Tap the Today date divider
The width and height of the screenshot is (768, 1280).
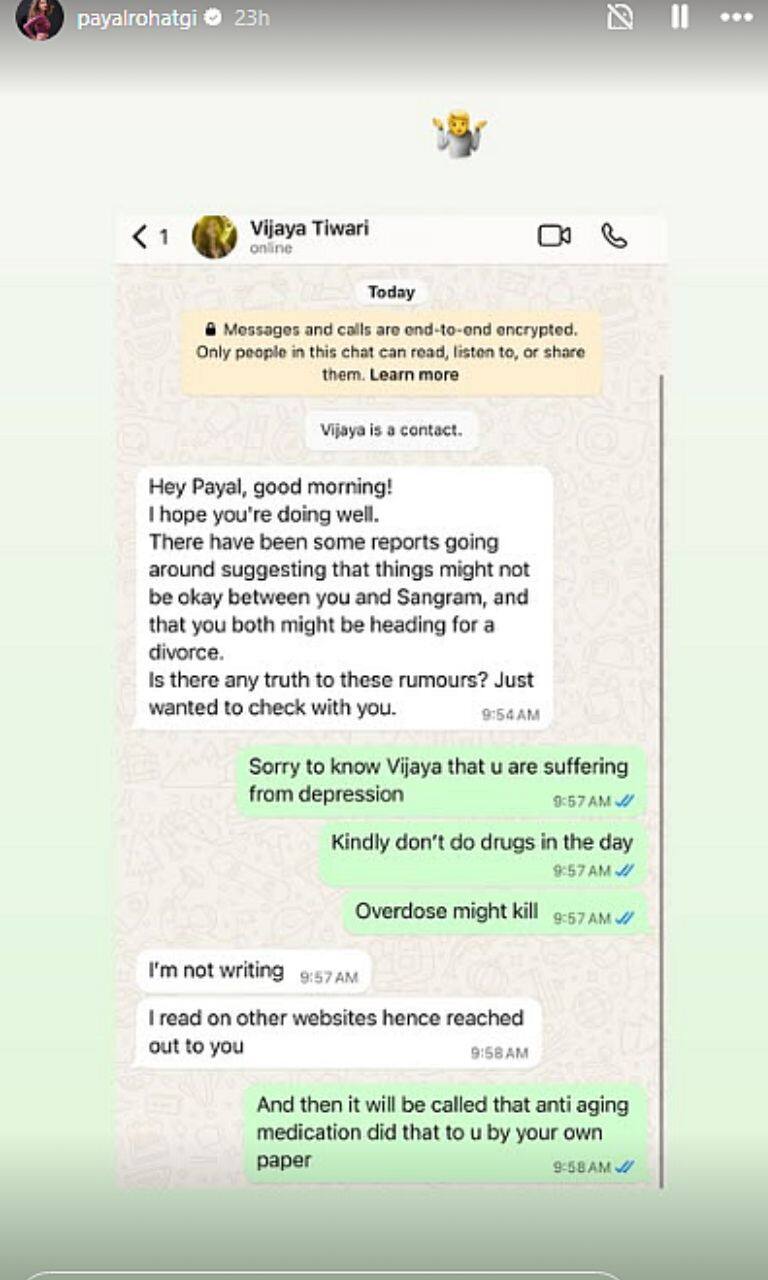392,292
